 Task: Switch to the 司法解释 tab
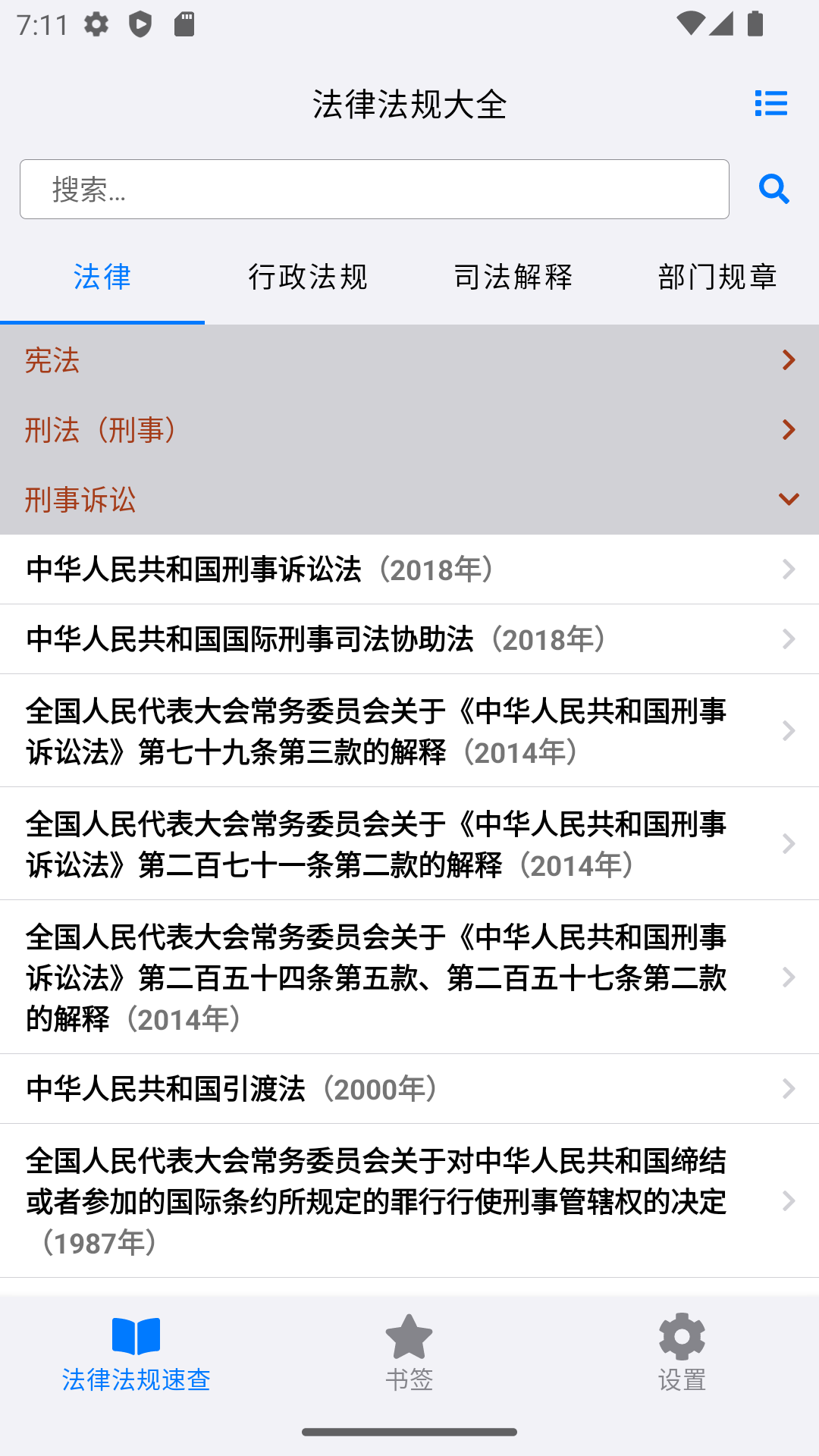click(x=513, y=278)
